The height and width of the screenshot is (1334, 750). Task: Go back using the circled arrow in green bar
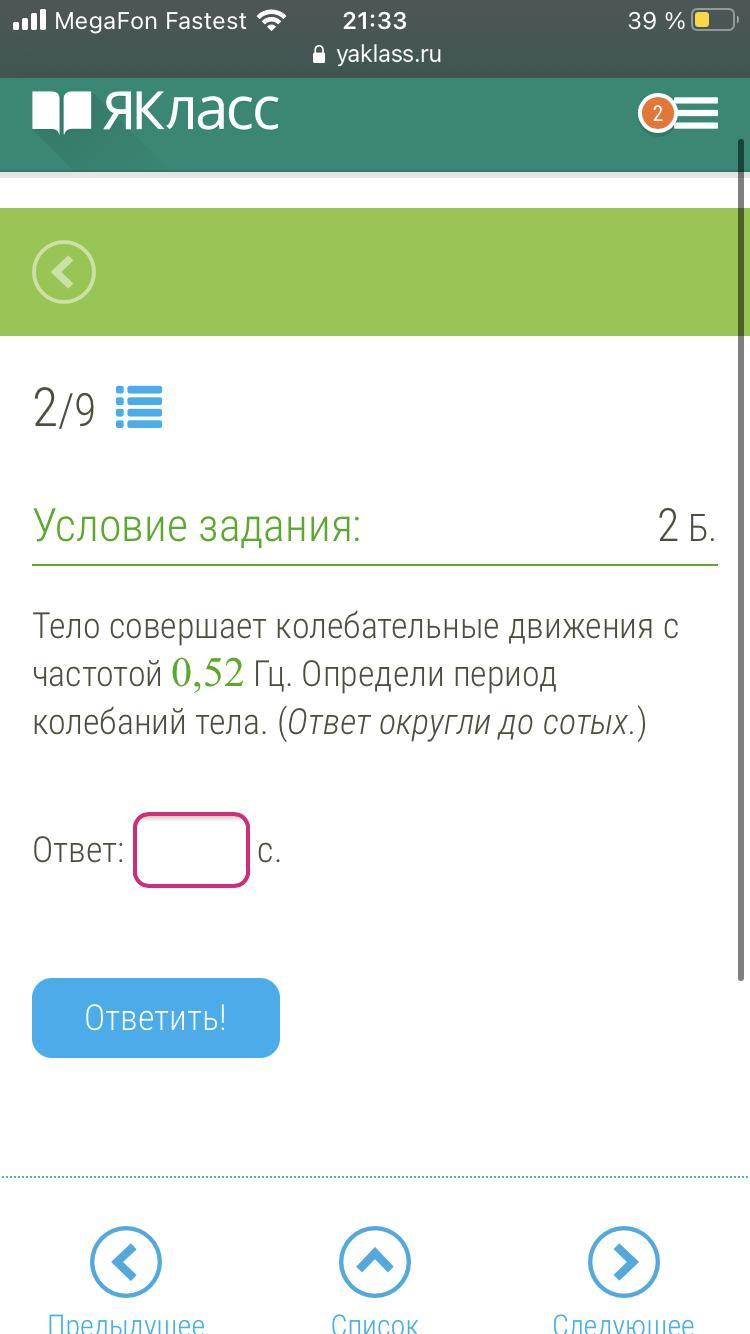coord(64,272)
